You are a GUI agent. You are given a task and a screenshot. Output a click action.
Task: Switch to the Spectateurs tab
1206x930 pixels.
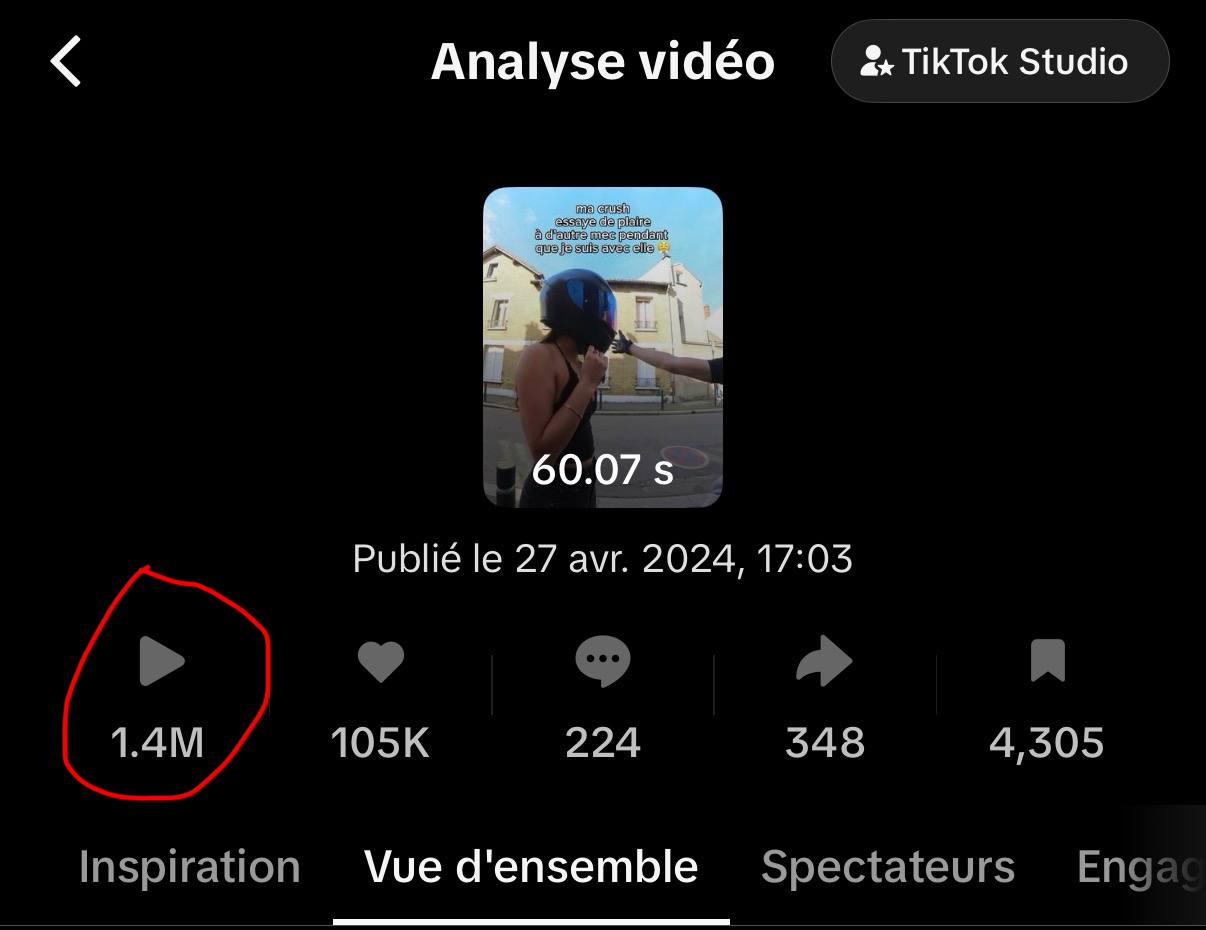click(887, 866)
